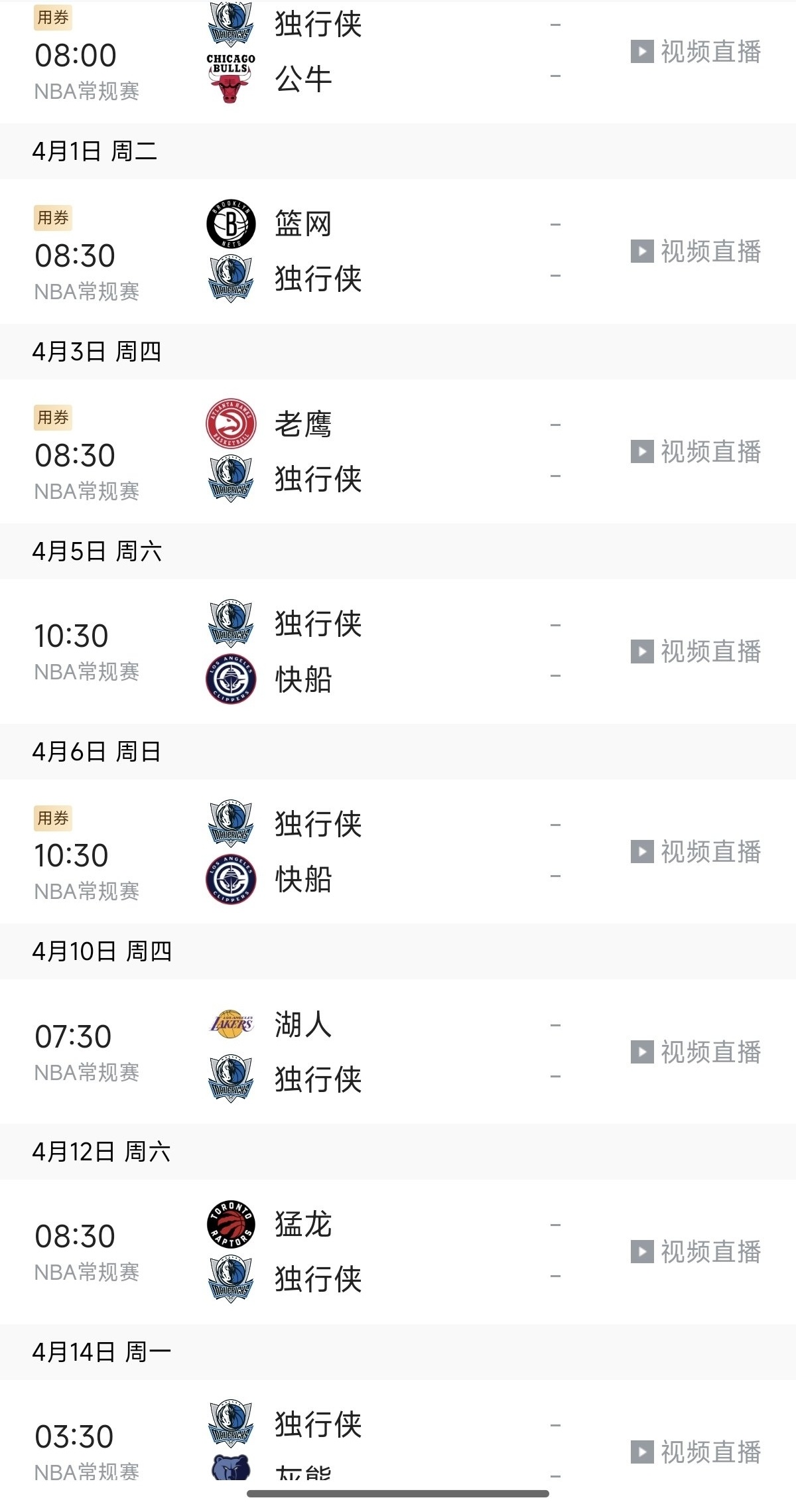Screen dimensions: 796x1512
Task: Watch 视频直播 for 篮网 vs 独行侠
Action: pyautogui.click(x=696, y=251)
